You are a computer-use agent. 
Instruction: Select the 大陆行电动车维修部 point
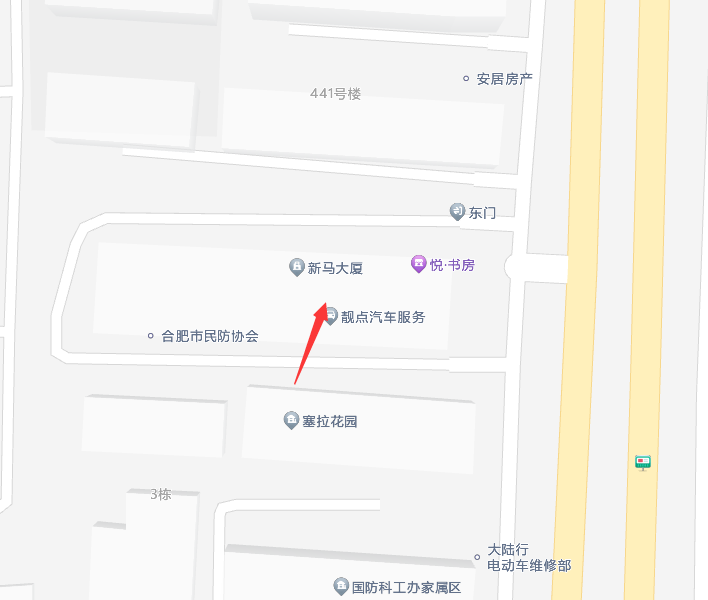coord(477,557)
